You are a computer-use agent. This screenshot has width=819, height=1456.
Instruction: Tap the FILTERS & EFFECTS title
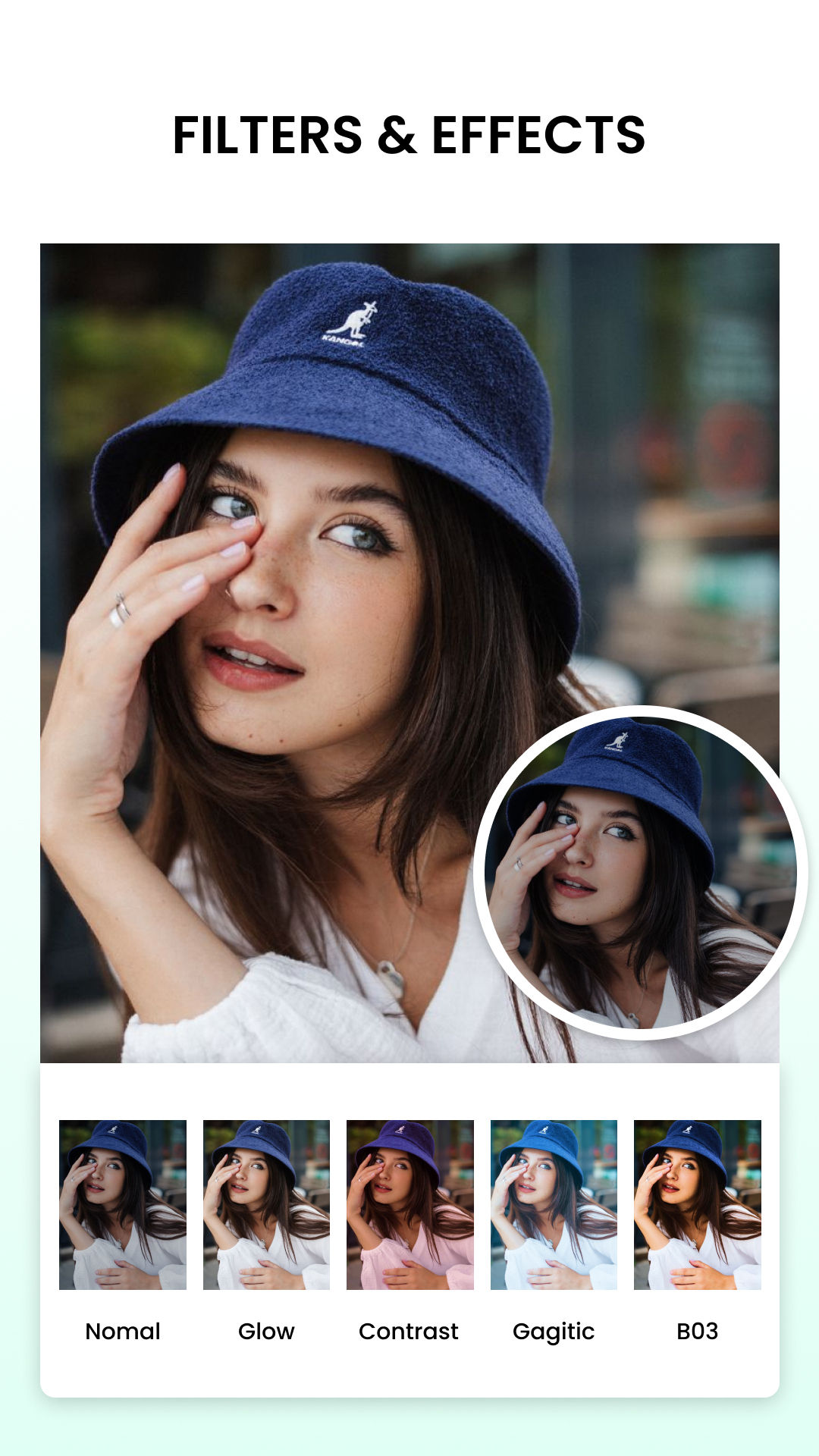coord(409,135)
